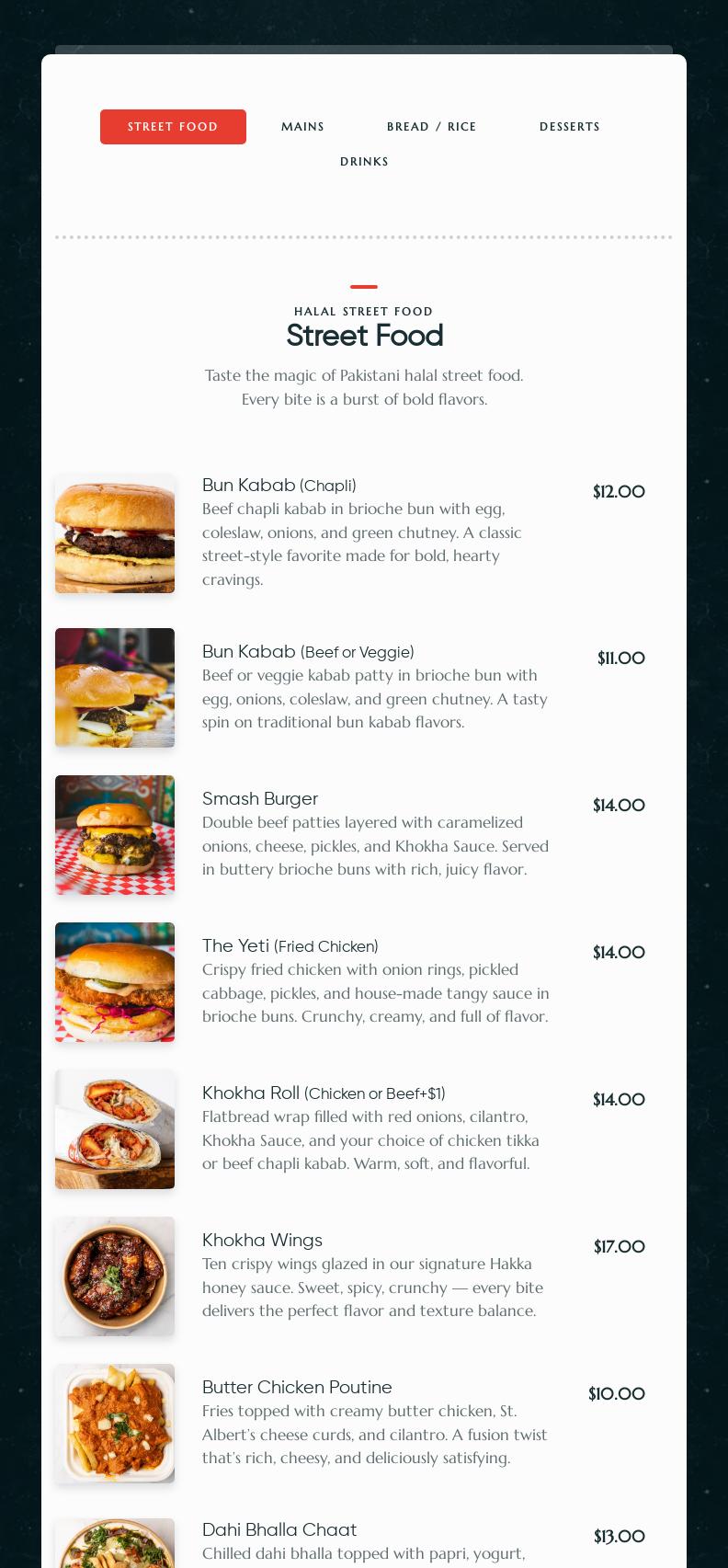
Task: Switch to the Mains tab
Action: pos(302,127)
